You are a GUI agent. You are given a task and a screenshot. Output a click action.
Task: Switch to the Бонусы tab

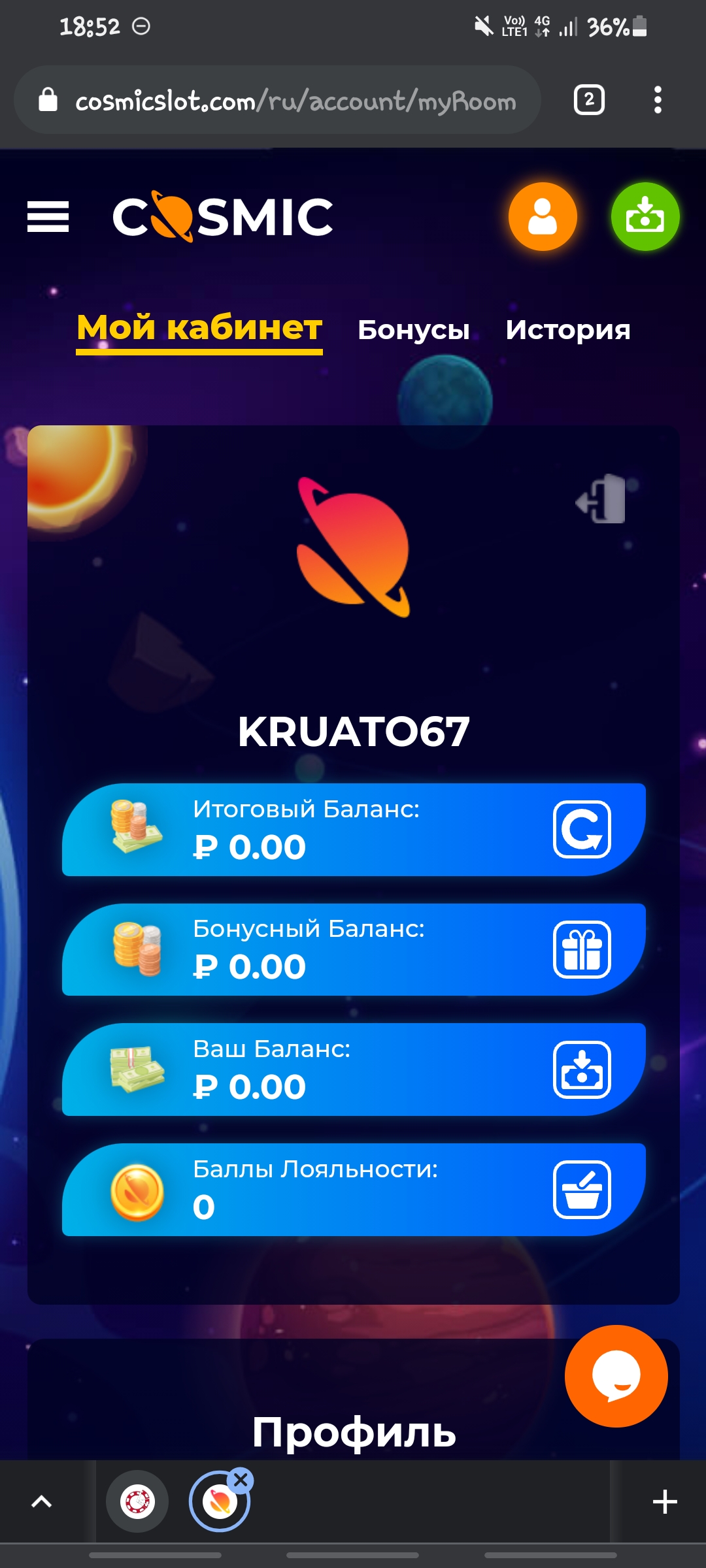coord(413,330)
